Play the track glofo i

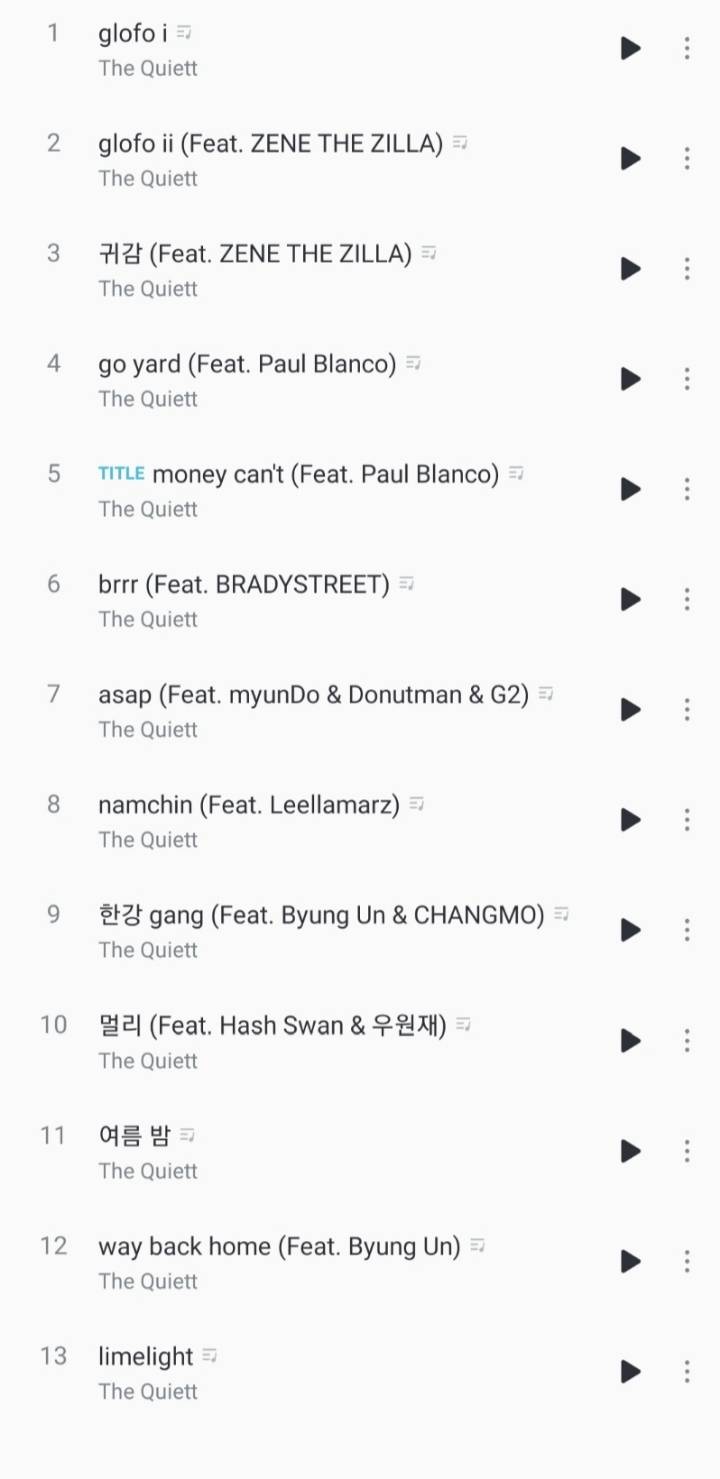click(x=630, y=48)
